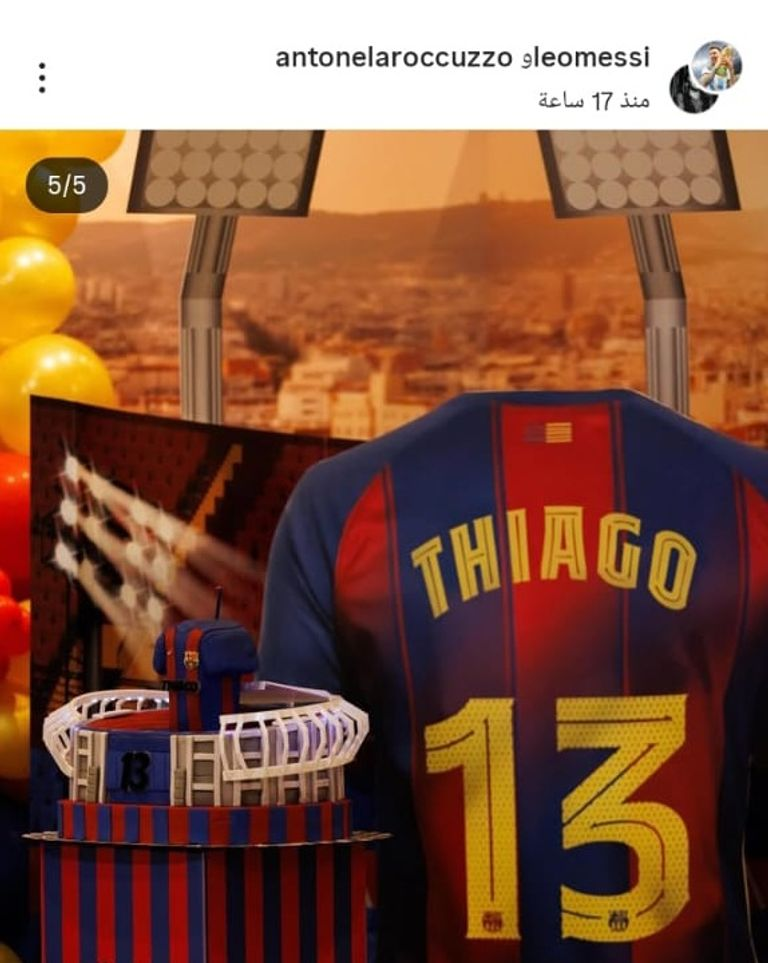Screen dimensions: 768x963
Task: Open the post's three-dot options menu
Action: [41, 78]
